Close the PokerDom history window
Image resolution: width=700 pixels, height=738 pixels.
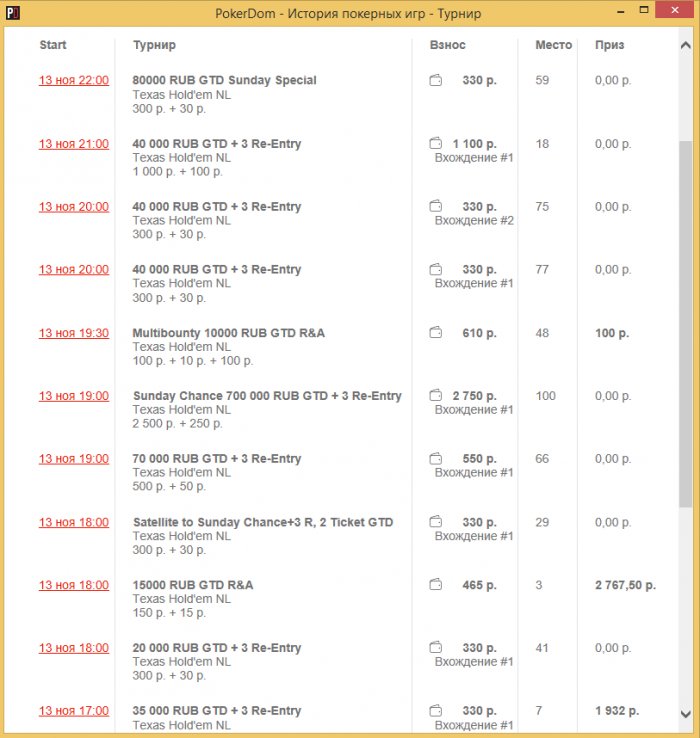tap(674, 11)
